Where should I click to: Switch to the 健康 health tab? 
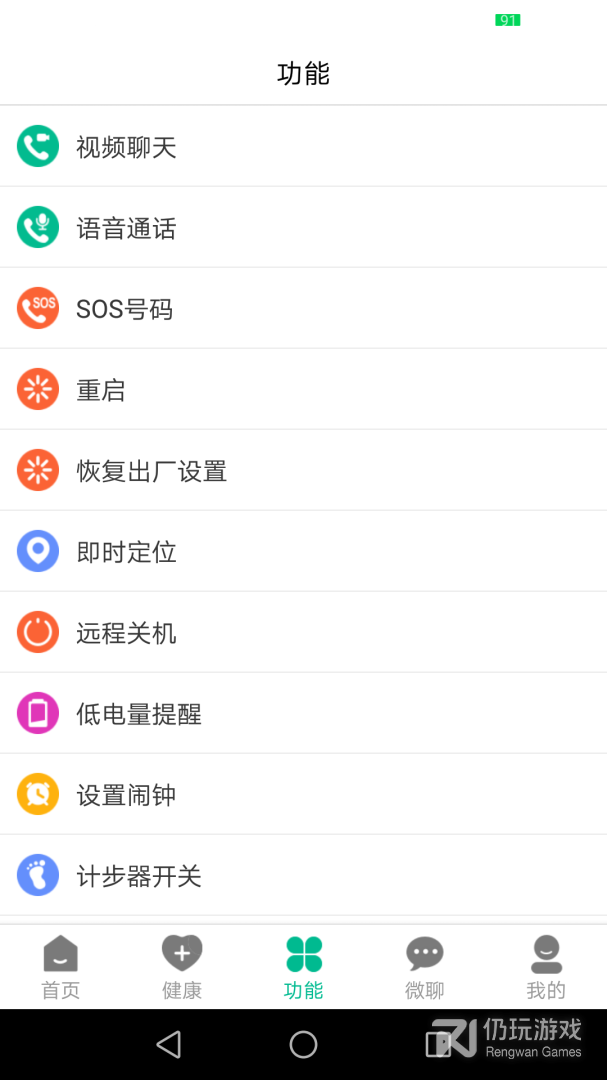pos(182,967)
